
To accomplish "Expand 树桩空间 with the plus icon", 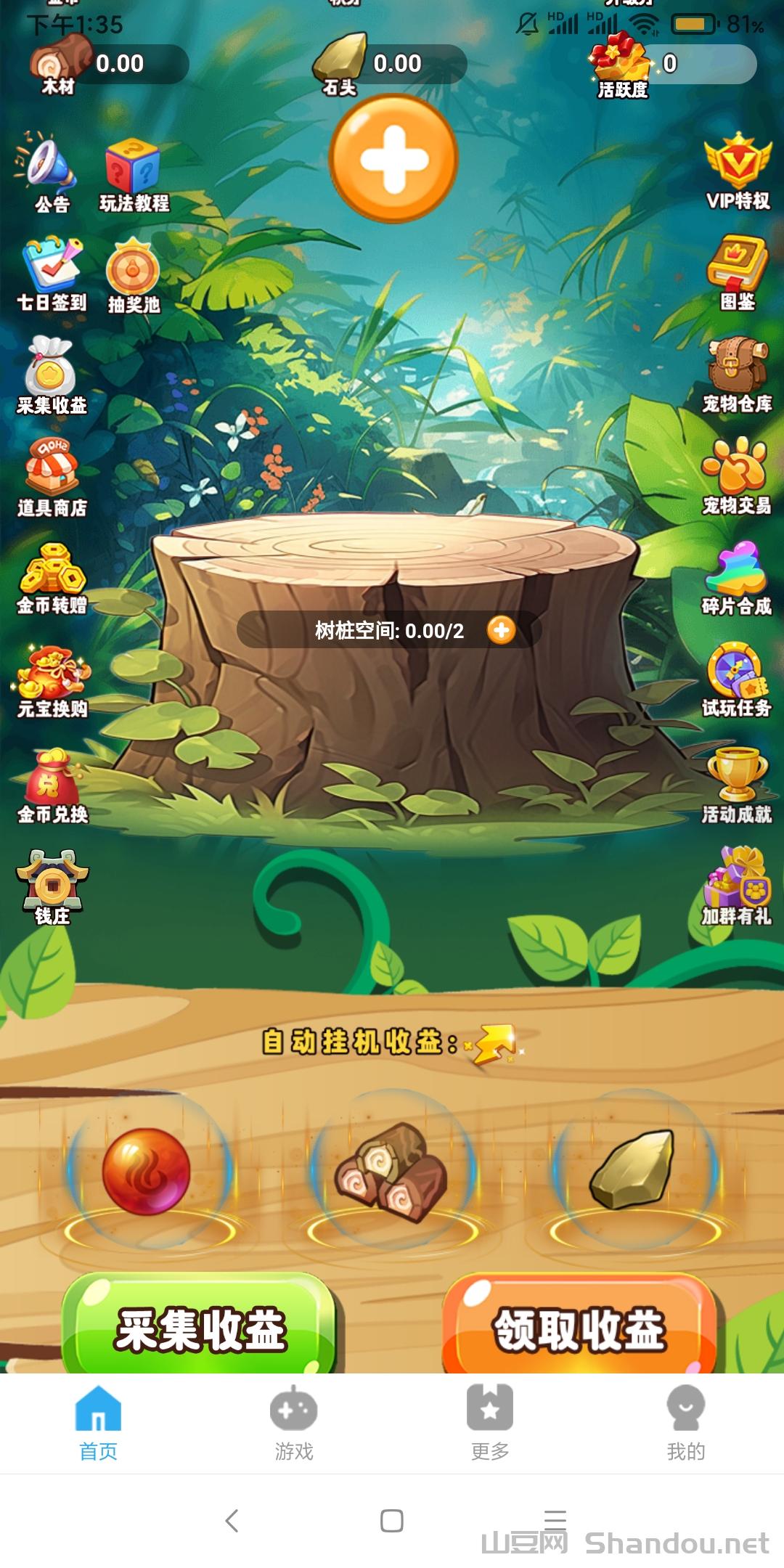I will point(501,630).
